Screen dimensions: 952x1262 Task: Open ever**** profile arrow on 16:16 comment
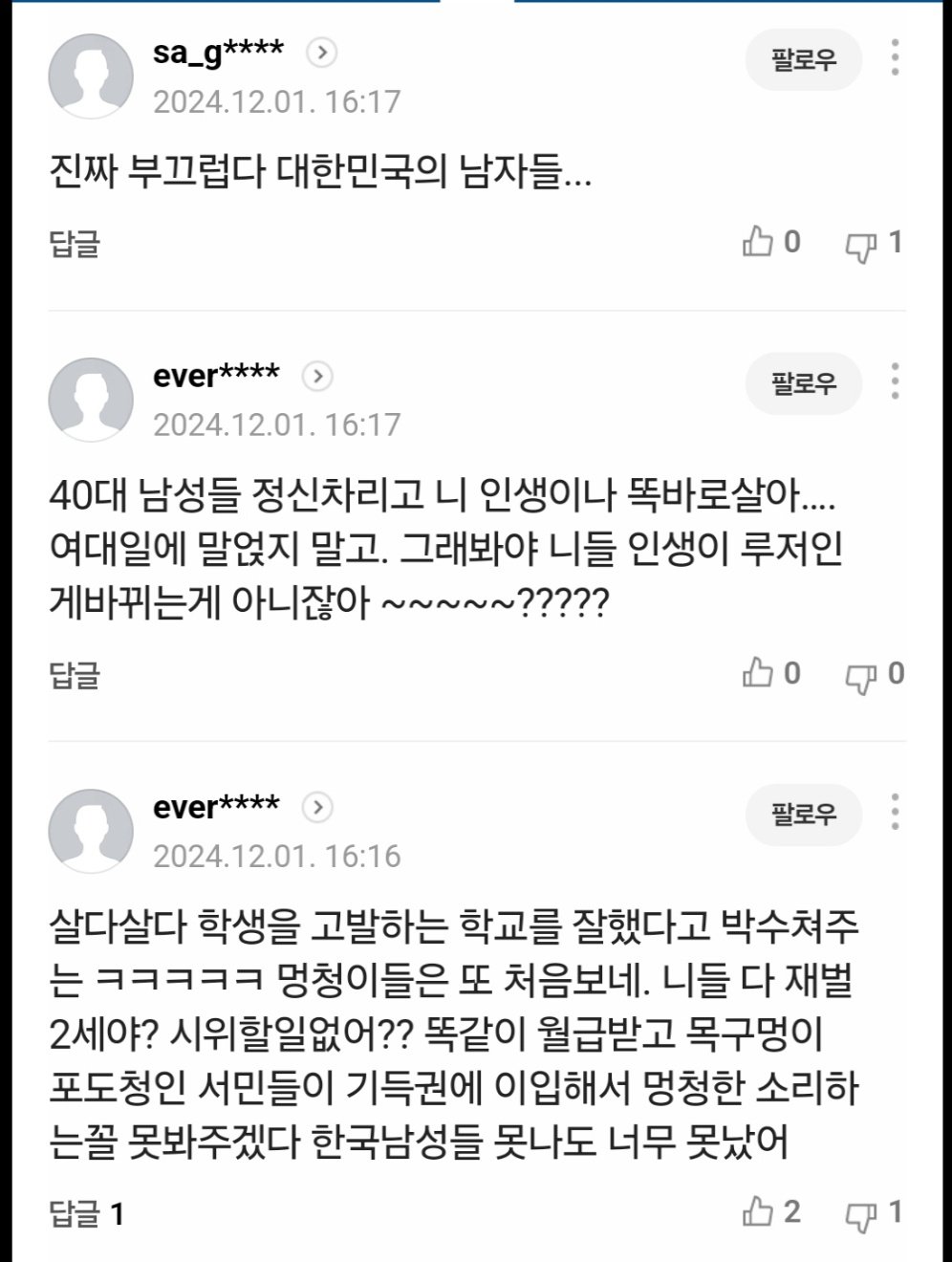tap(317, 808)
